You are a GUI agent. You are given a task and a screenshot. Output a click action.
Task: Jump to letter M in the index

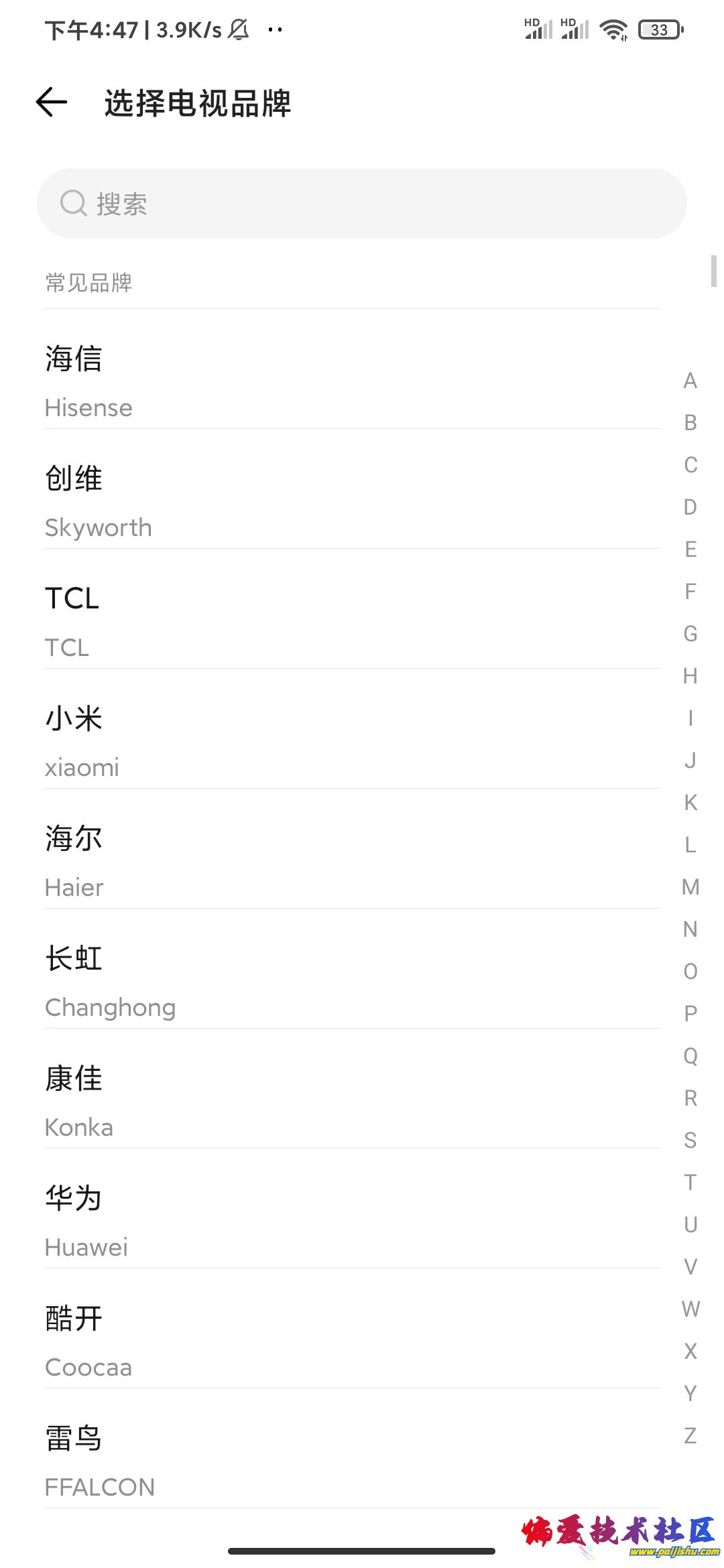pyautogui.click(x=690, y=887)
